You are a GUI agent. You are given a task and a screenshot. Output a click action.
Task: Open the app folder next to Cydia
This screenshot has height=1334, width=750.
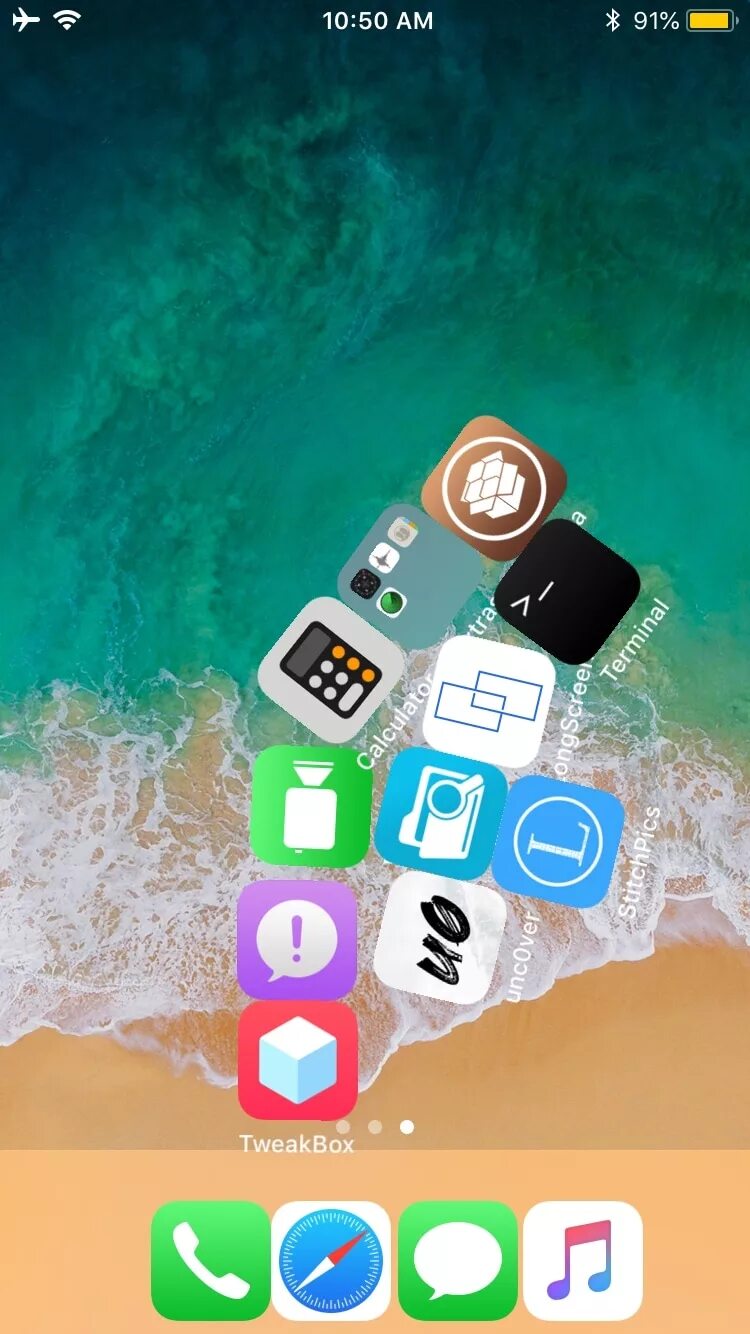[409, 565]
